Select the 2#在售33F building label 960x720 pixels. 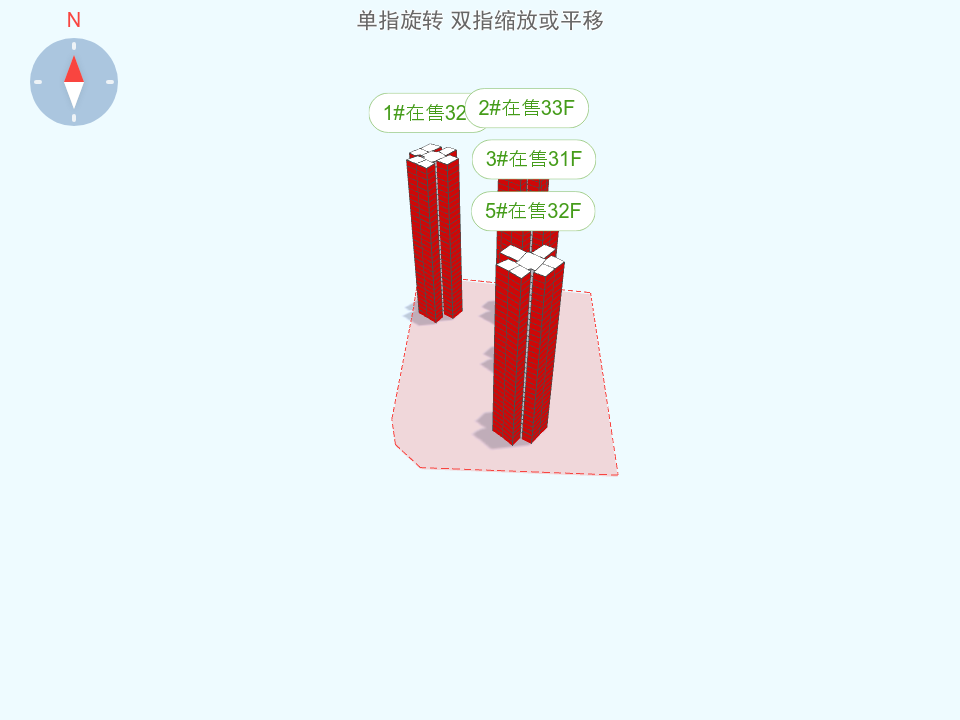tap(527, 108)
